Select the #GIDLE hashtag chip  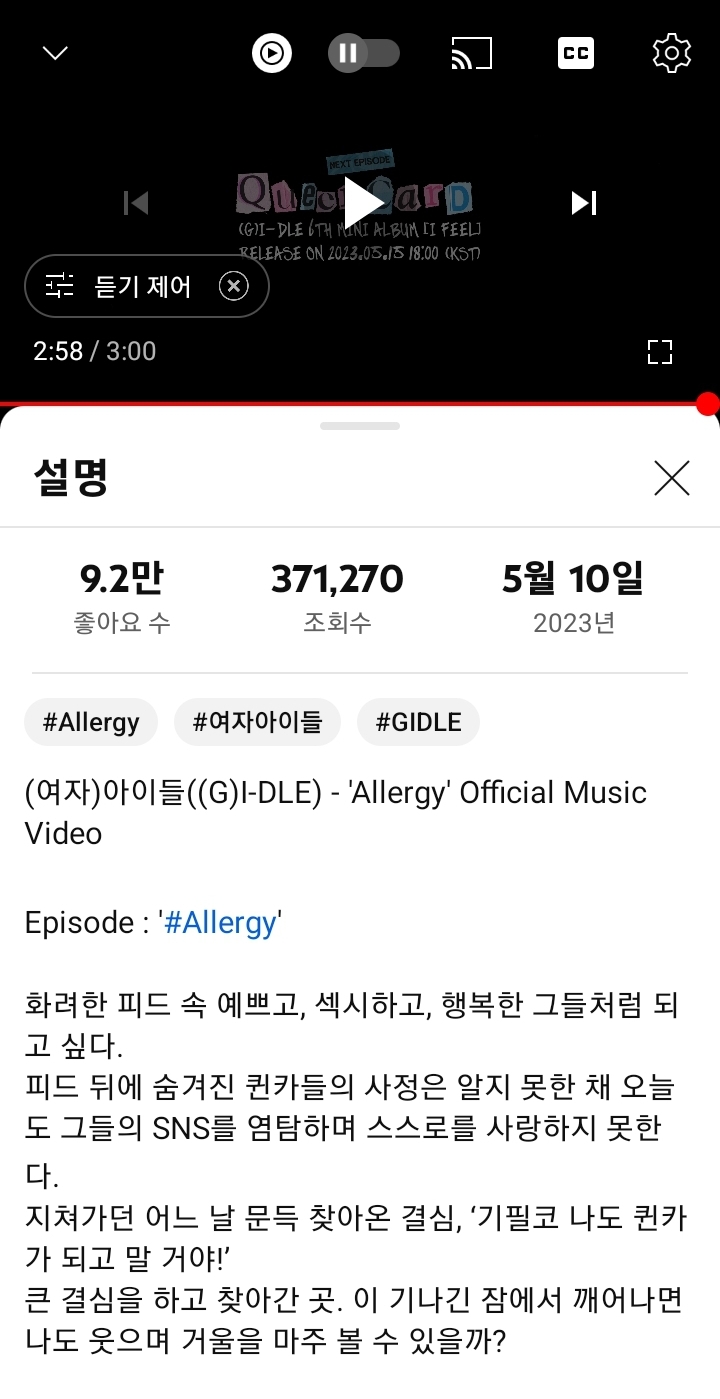point(418,722)
